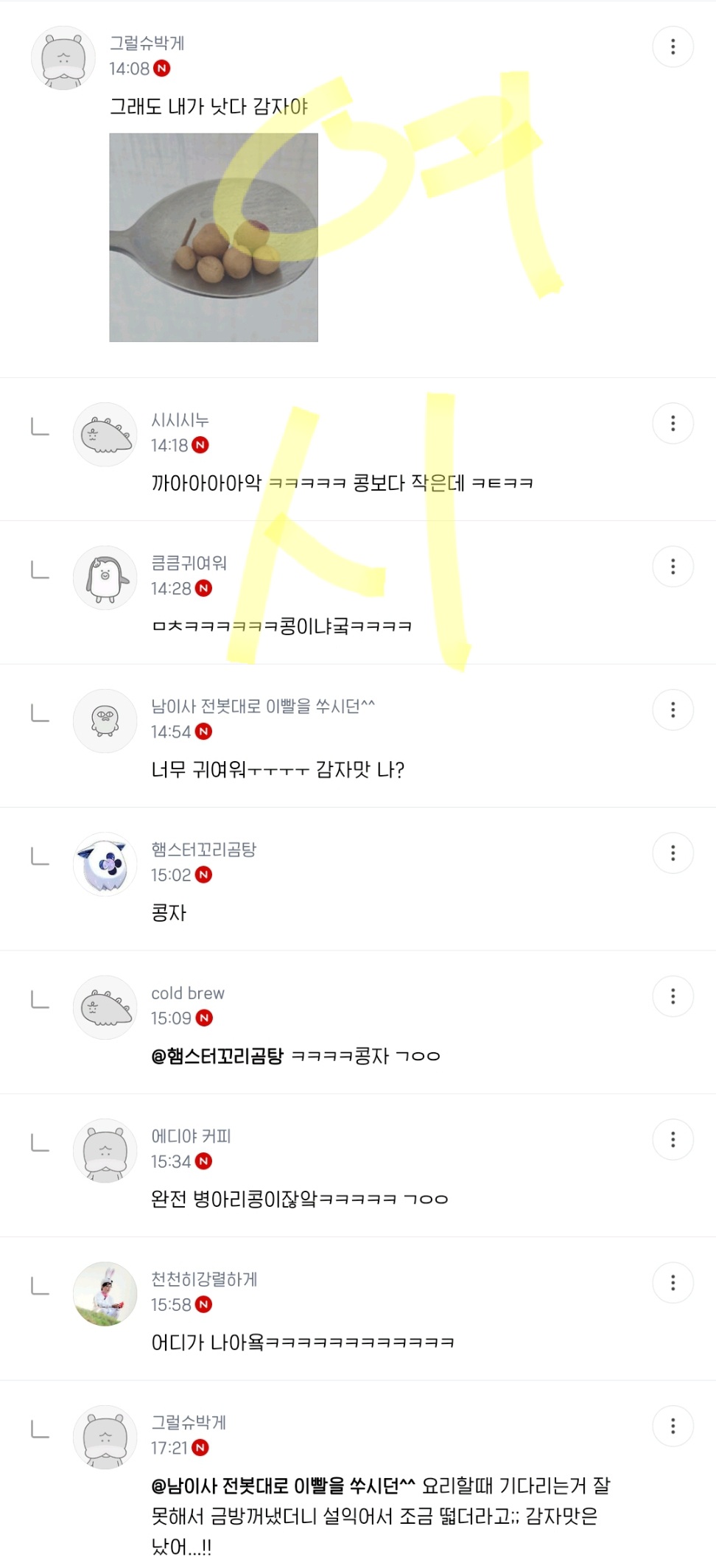Open more options for 햄스터꼬리곰탕's reply
Viewport: 716px width, 1568px height.
673,853
